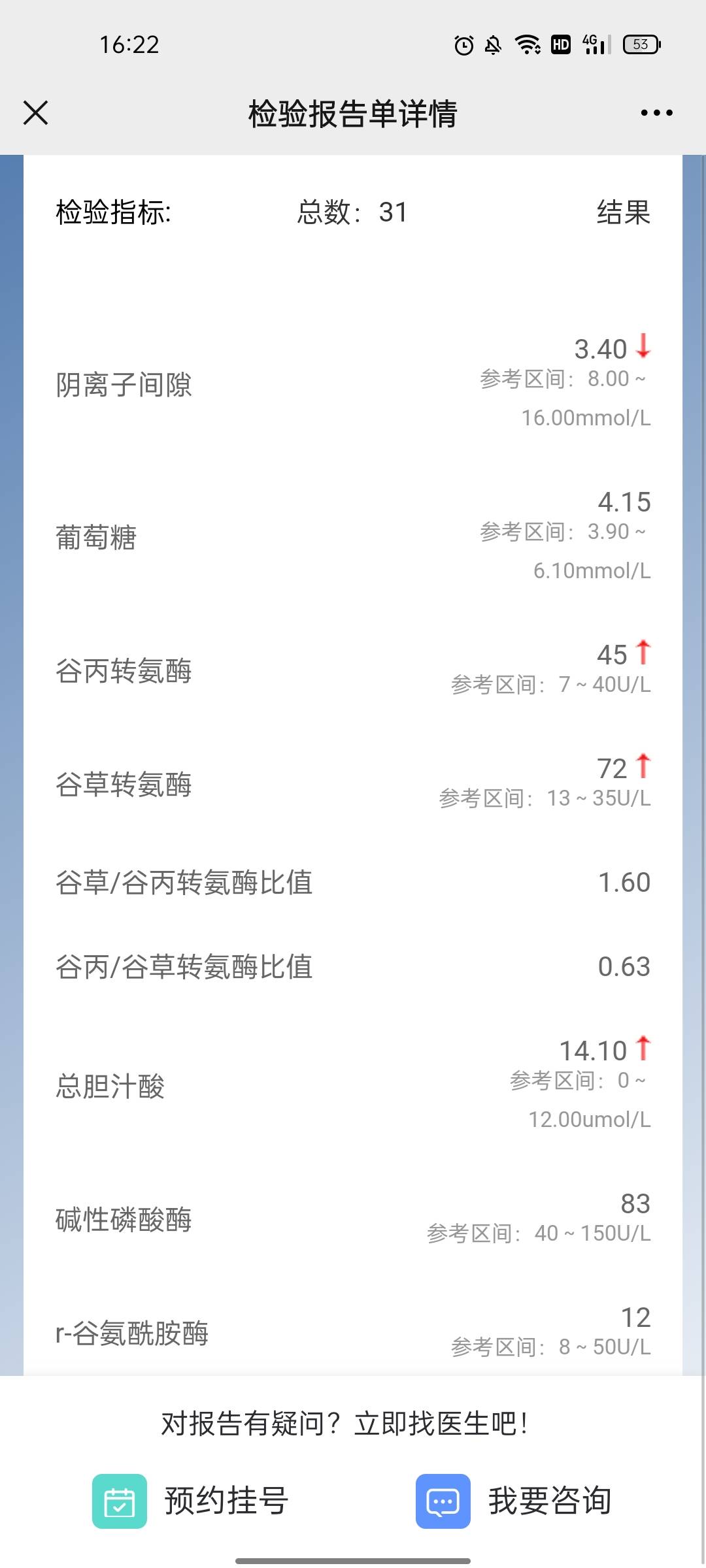The width and height of the screenshot is (706, 1568).
Task: Tap the red up arrow beside 总胆汁酸
Action: point(643,1049)
